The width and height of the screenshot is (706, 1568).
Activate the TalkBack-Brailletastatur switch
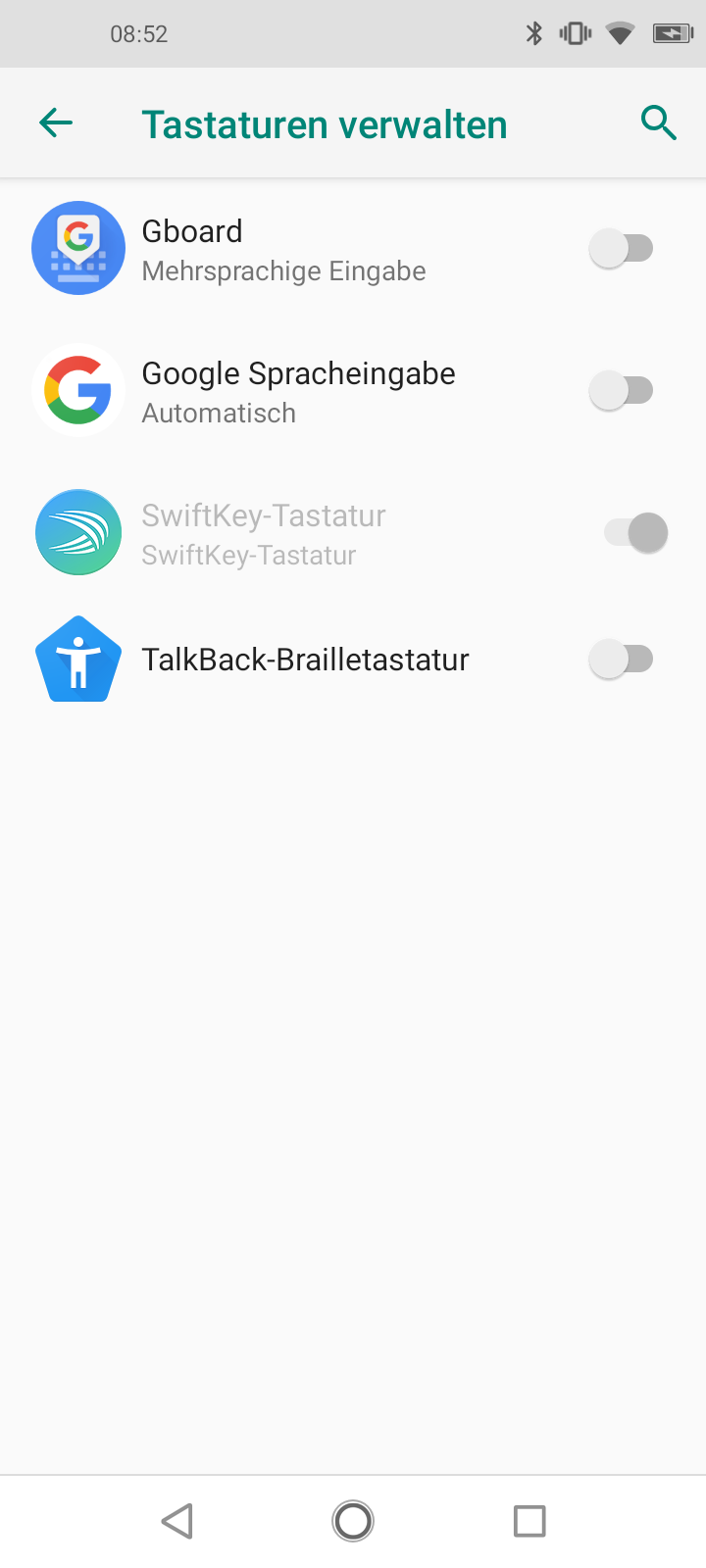tap(622, 659)
